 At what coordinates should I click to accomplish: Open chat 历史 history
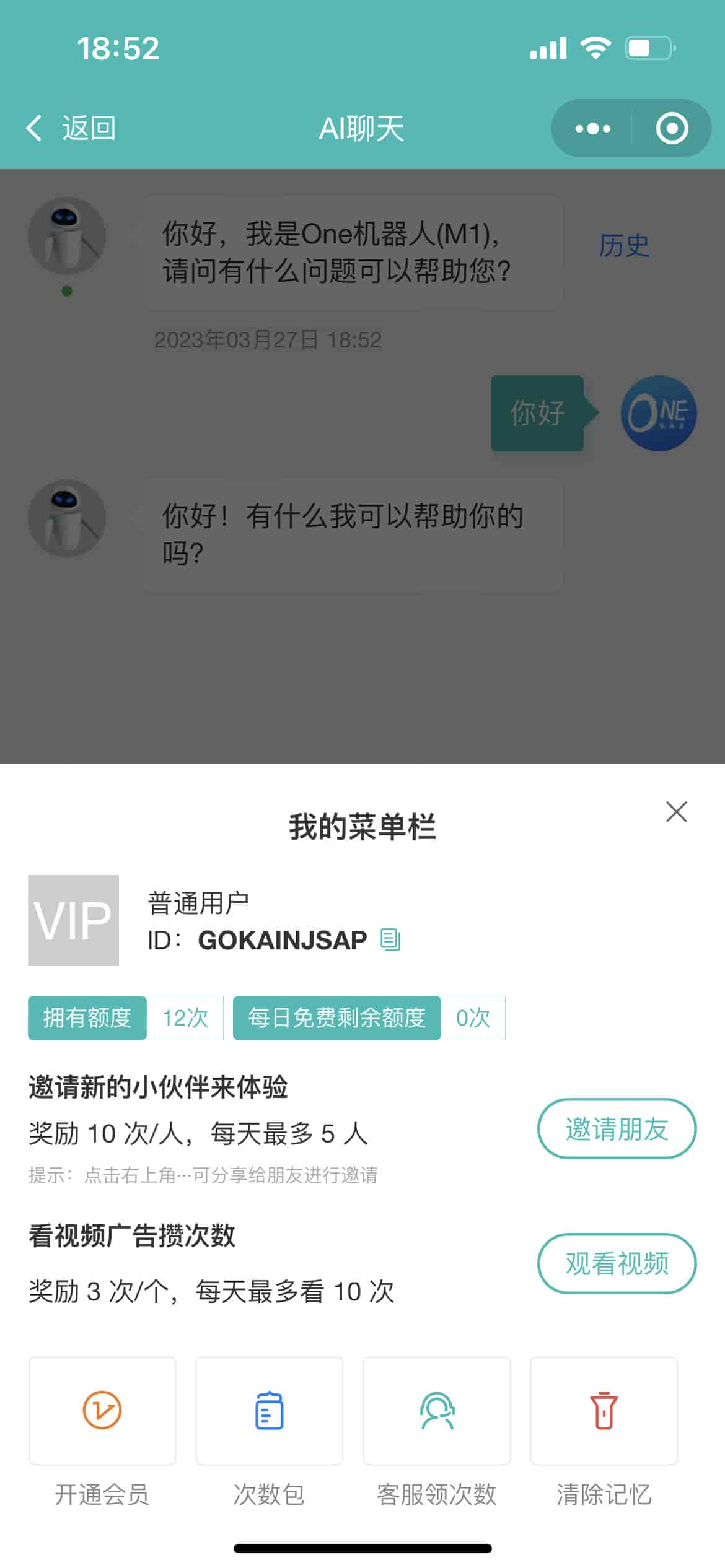623,246
